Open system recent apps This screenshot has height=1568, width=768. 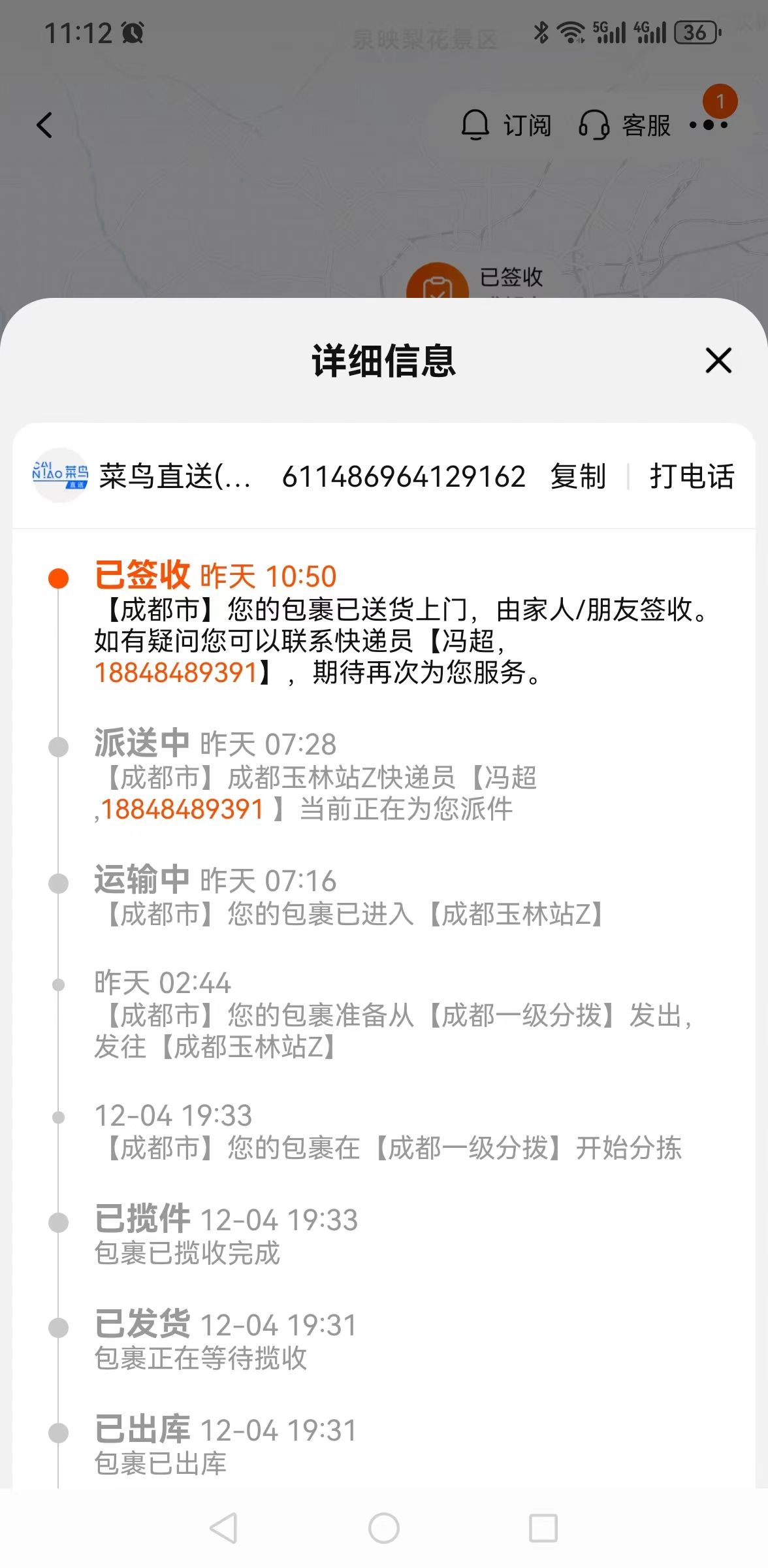(543, 1528)
